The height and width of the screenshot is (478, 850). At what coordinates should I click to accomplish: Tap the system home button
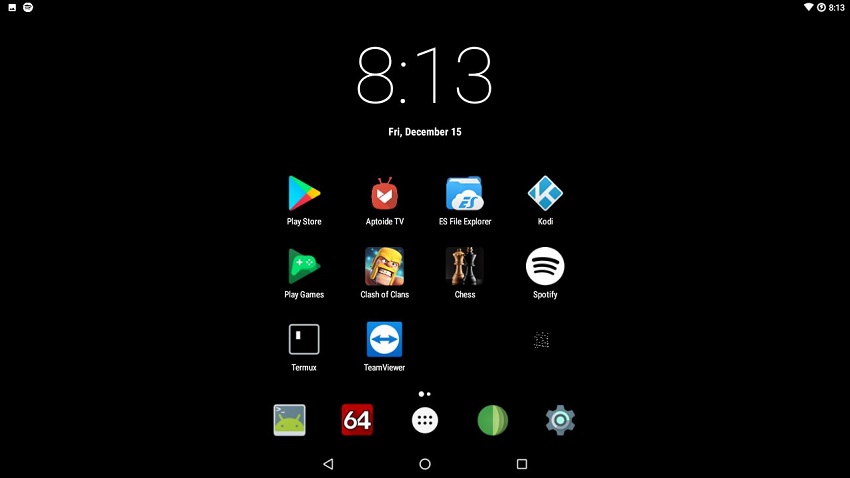425,464
